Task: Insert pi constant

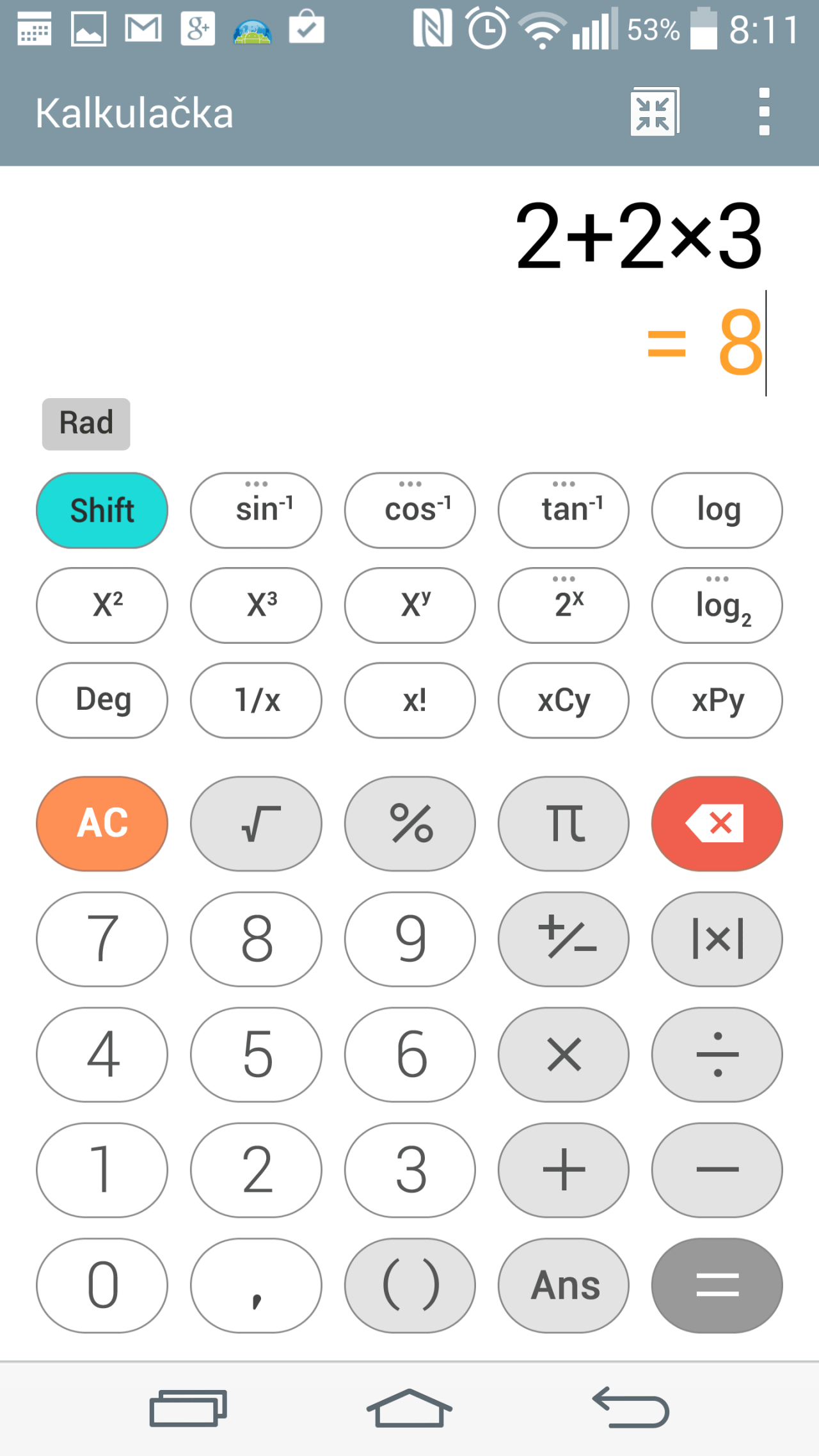Action: pos(564,824)
